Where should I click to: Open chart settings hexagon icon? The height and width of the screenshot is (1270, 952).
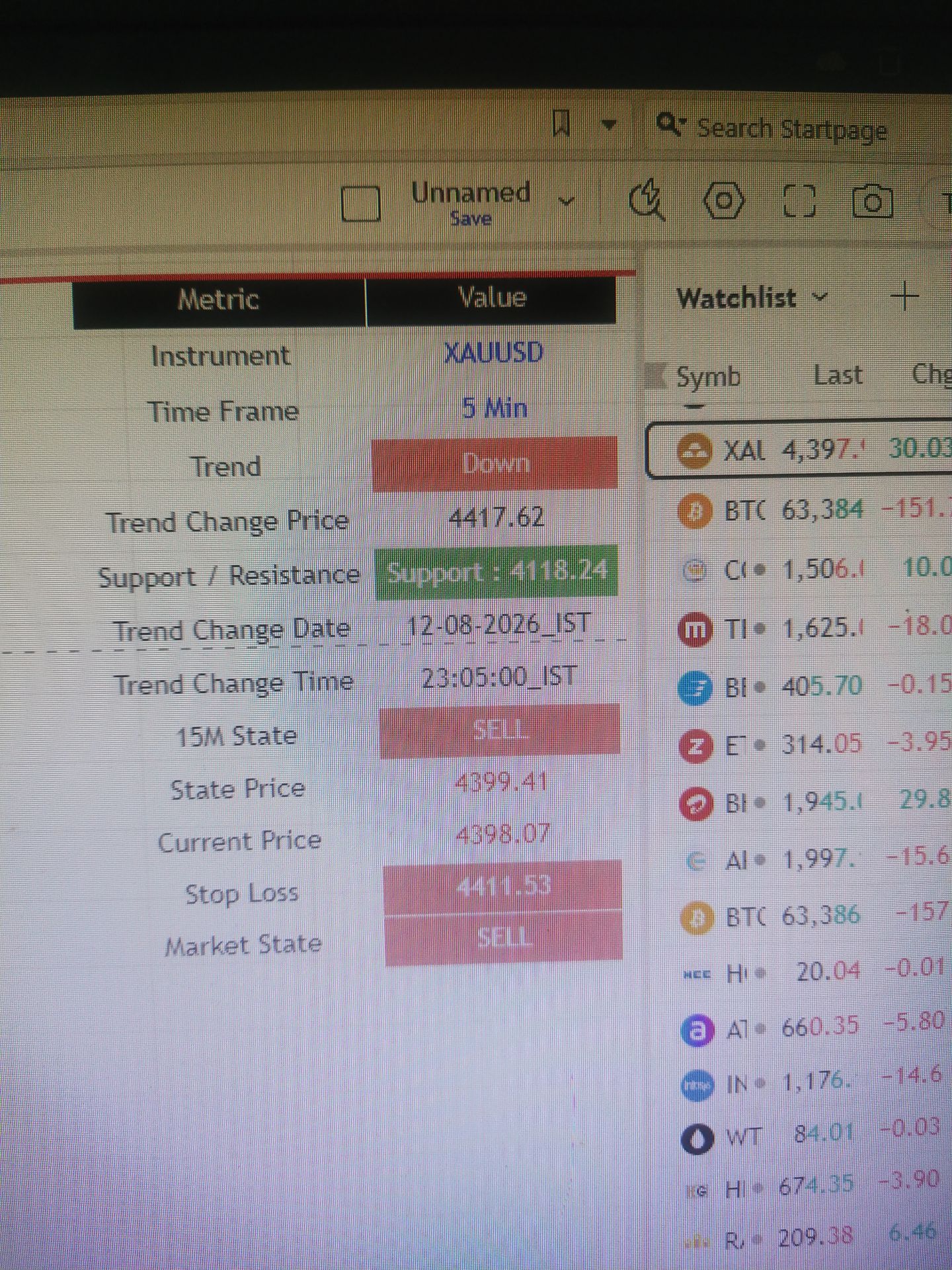pyautogui.click(x=723, y=200)
